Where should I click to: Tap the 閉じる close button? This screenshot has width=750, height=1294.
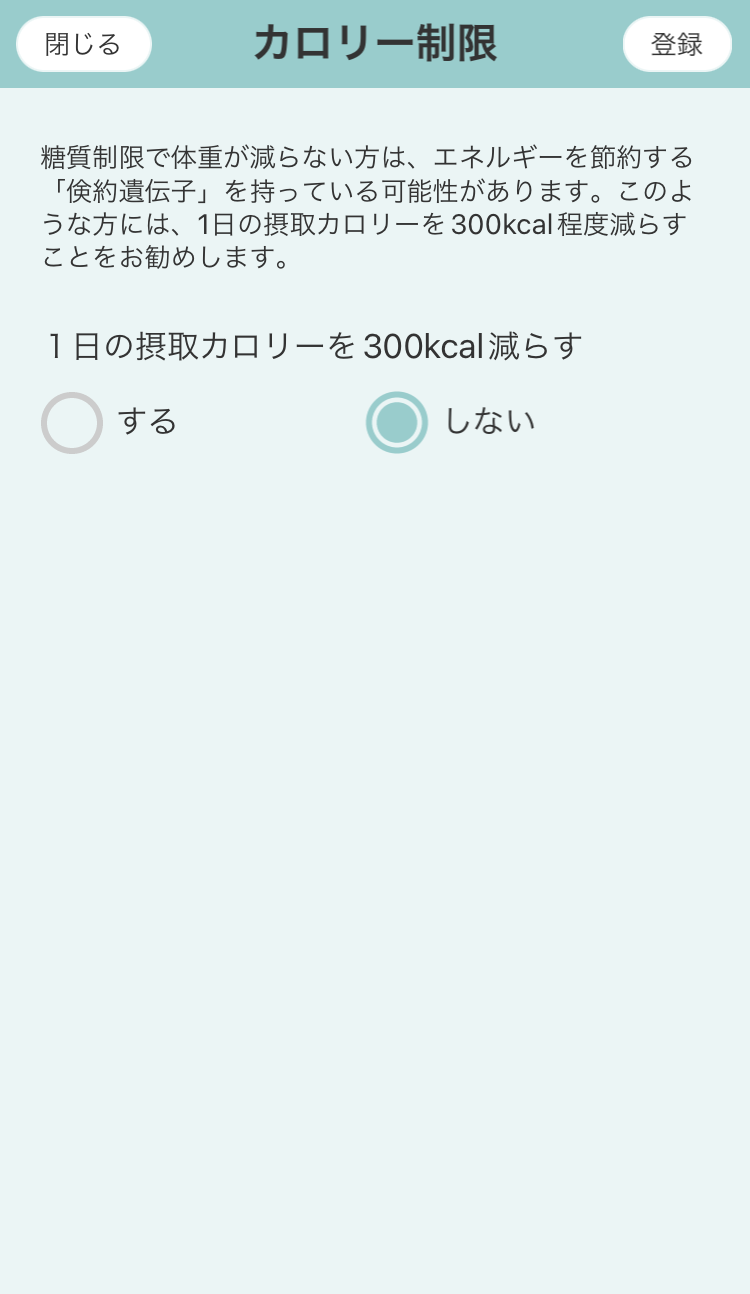tap(83, 44)
